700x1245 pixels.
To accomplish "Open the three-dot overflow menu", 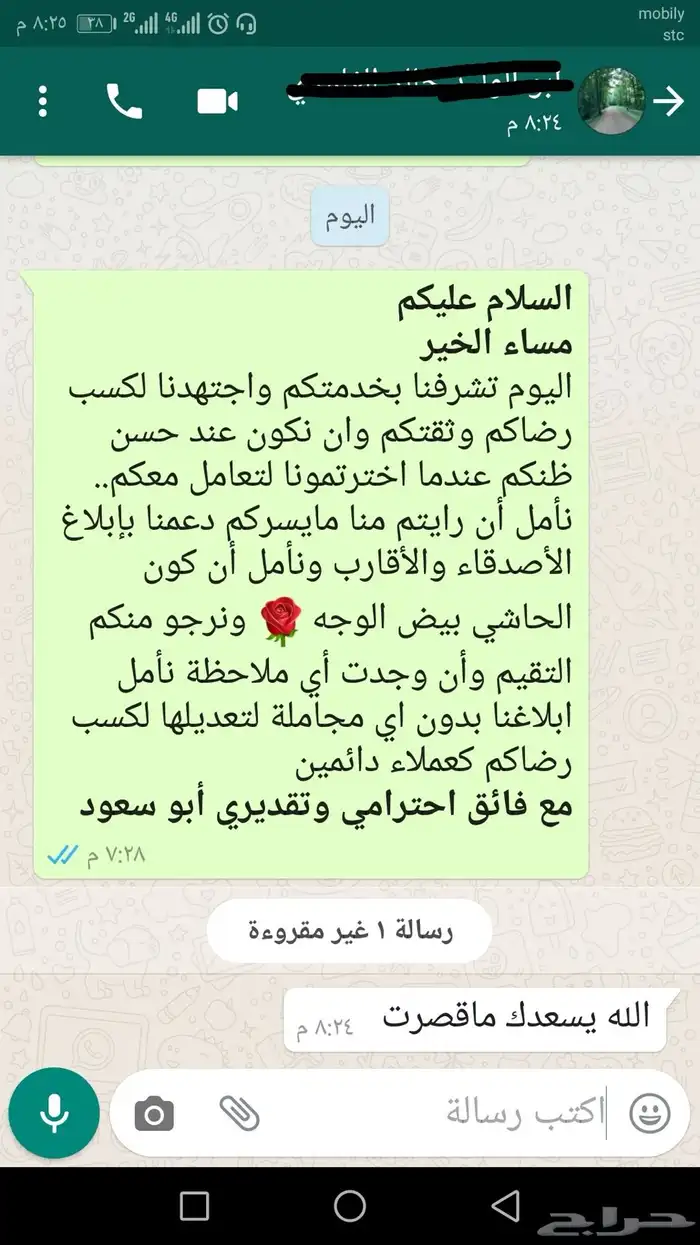I will coord(42,102).
